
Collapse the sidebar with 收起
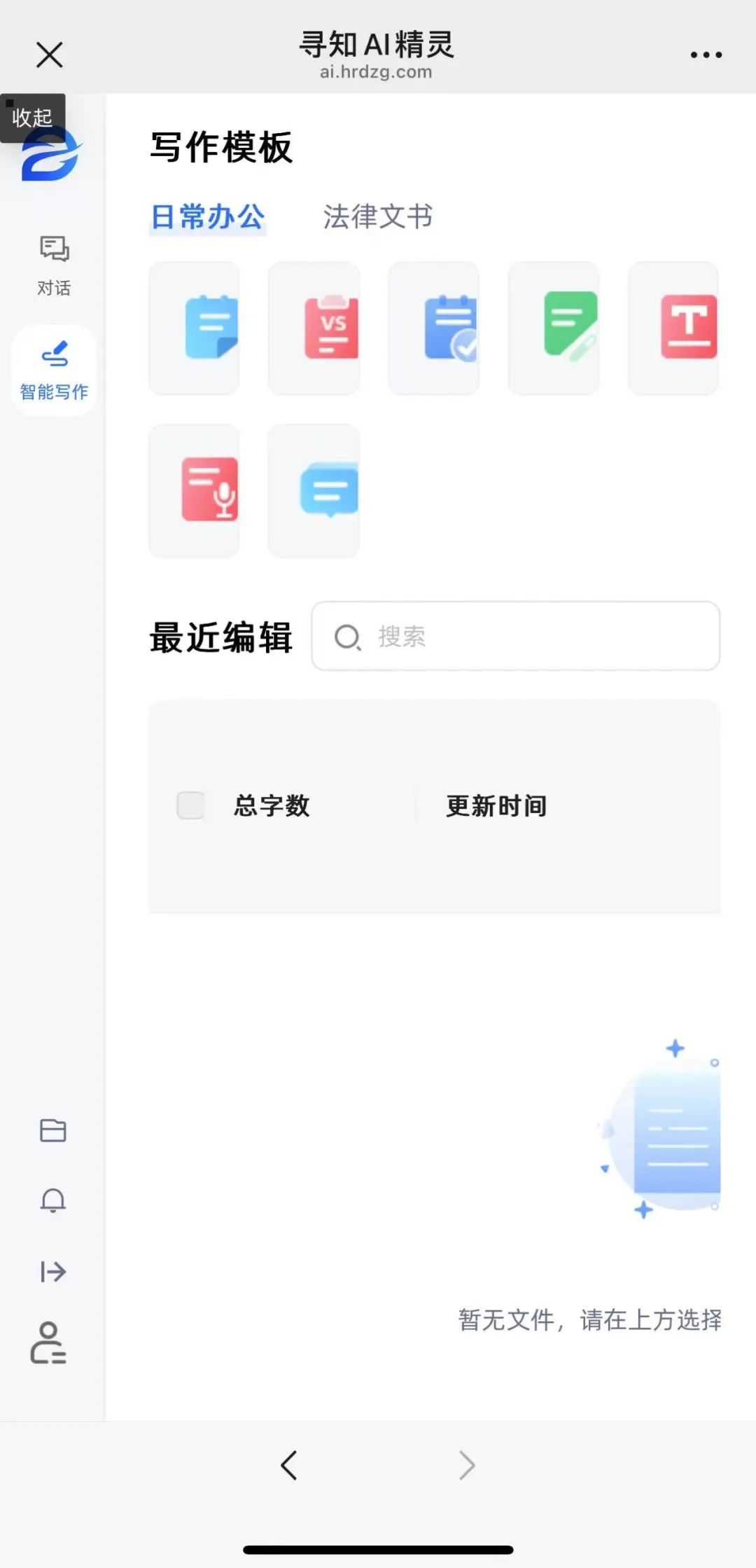click(x=32, y=118)
